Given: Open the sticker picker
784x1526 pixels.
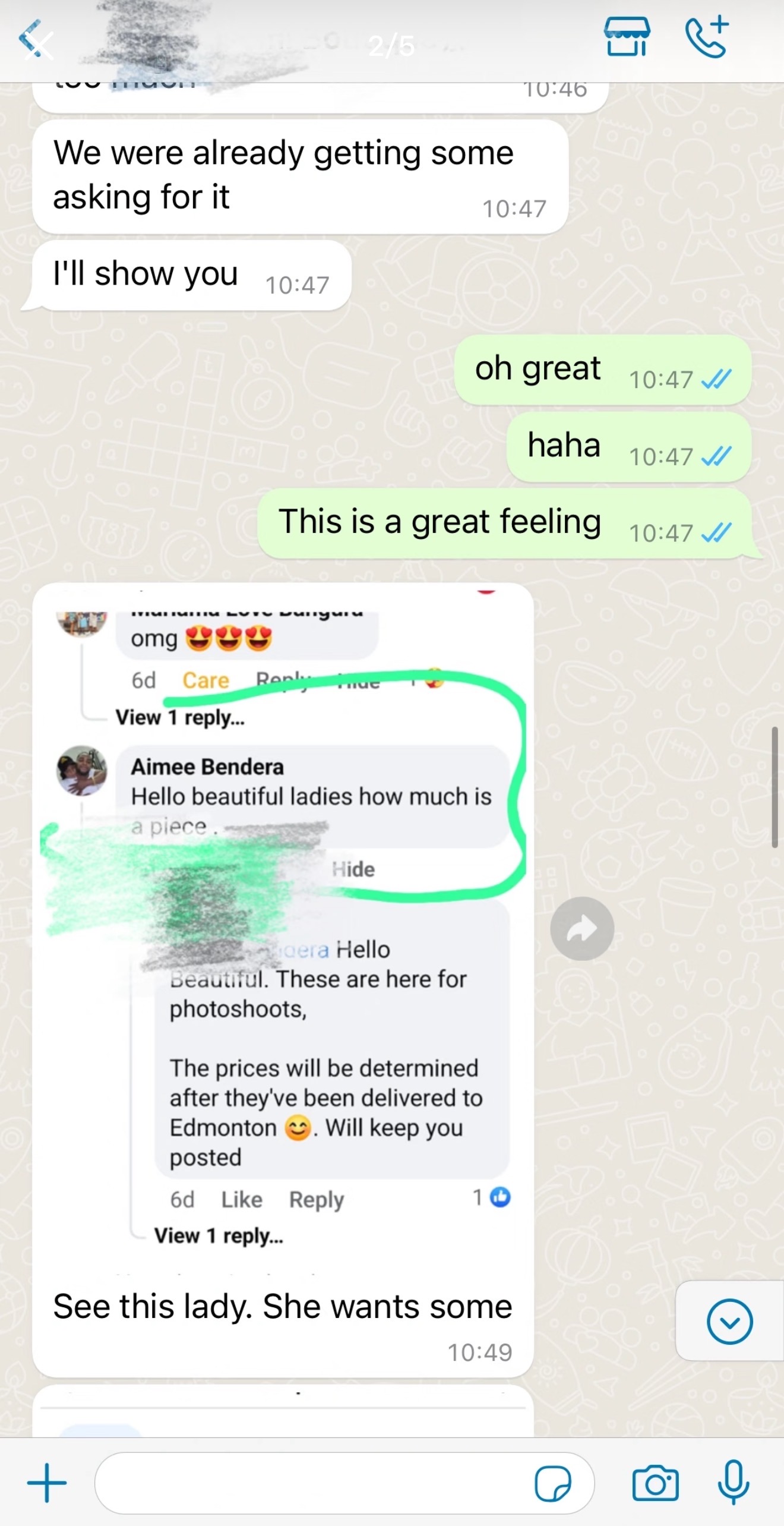Looking at the screenshot, I should coord(552,1483).
